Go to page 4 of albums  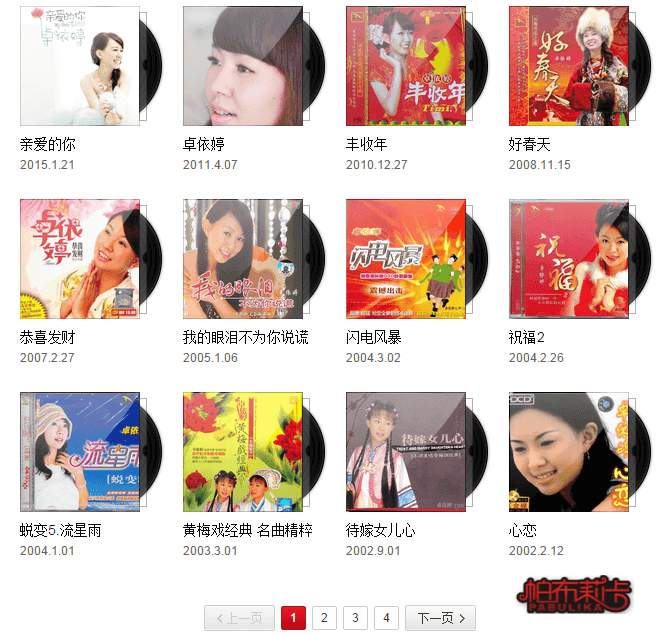387,618
